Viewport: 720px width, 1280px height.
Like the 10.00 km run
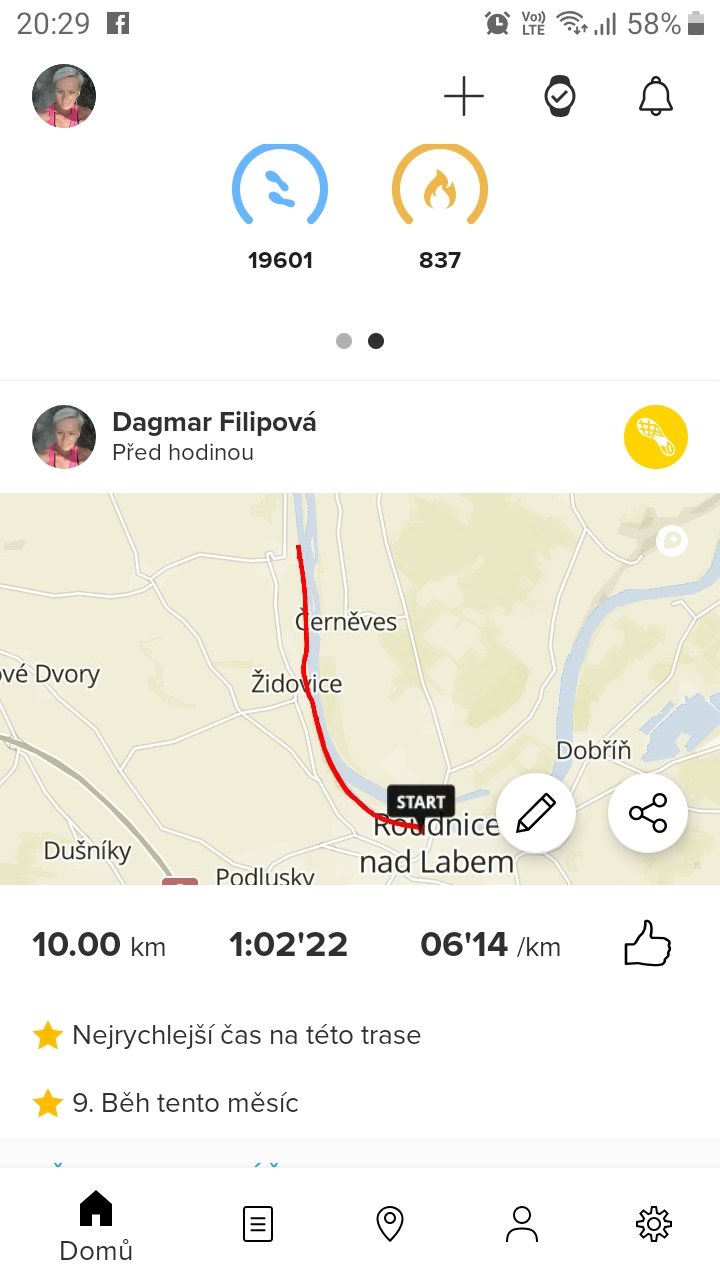647,944
